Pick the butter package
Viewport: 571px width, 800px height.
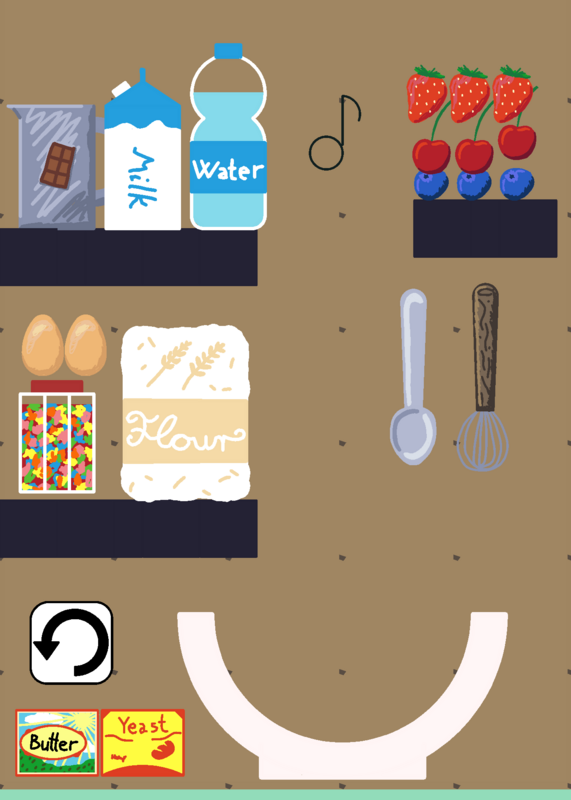coord(57,742)
